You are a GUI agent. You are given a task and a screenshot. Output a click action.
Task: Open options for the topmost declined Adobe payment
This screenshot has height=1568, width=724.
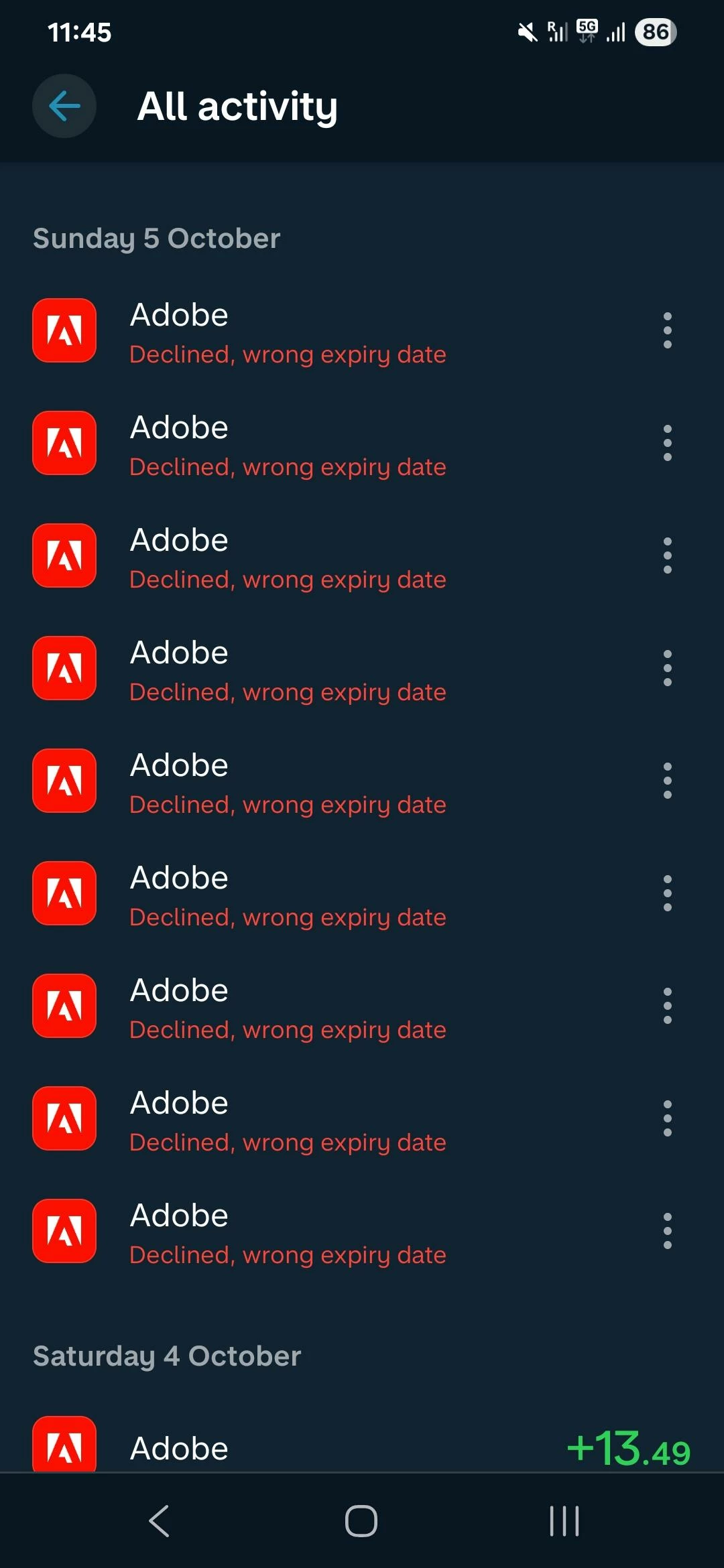667,330
